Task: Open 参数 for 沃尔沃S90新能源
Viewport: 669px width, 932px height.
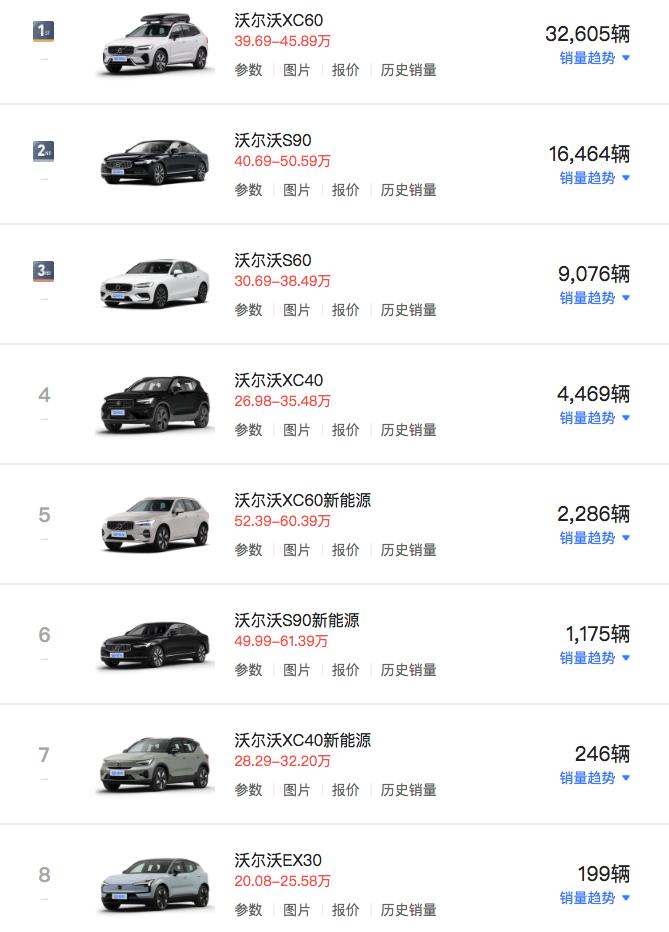Action: (248, 670)
